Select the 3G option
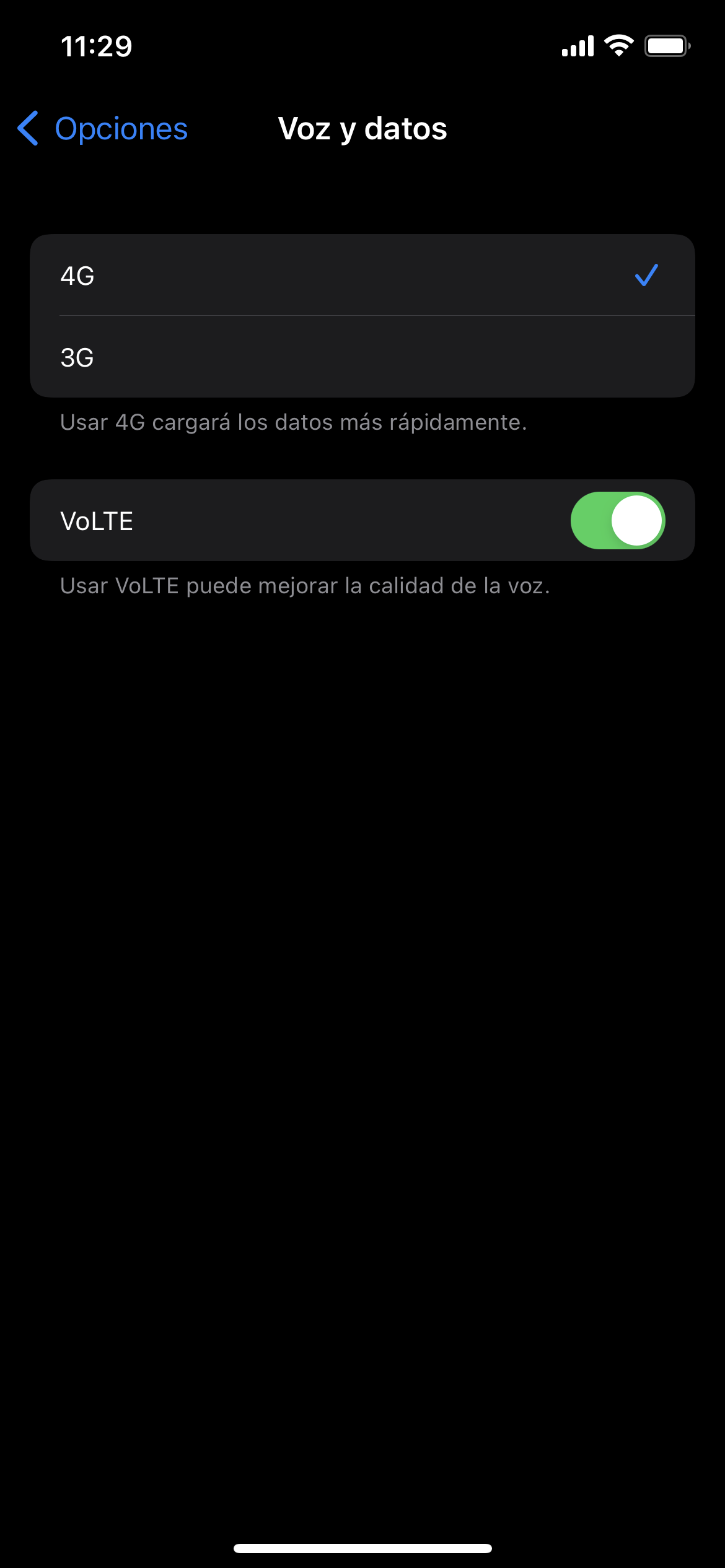 click(x=362, y=357)
